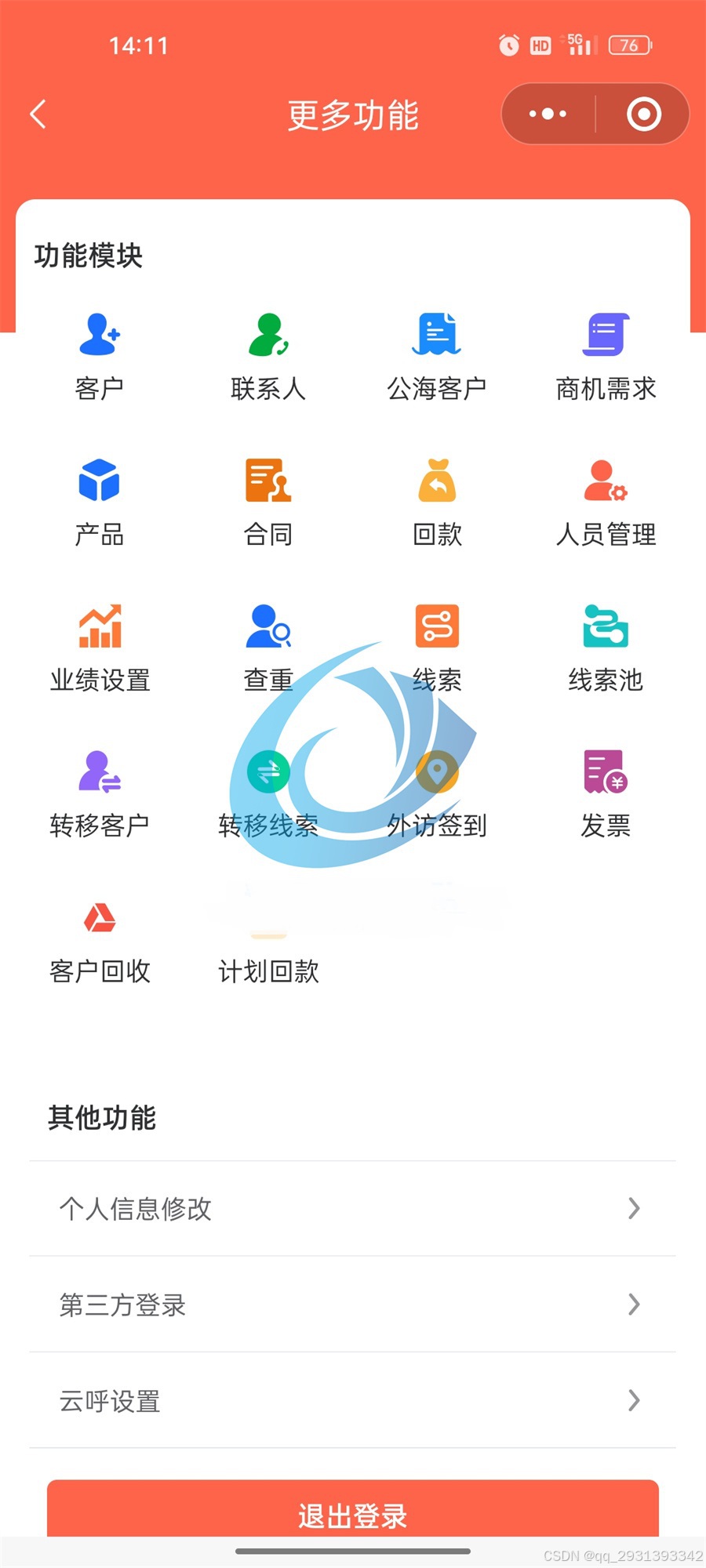Open 第三方登录 settings
Image resolution: width=706 pixels, height=1568 pixels.
[352, 1305]
